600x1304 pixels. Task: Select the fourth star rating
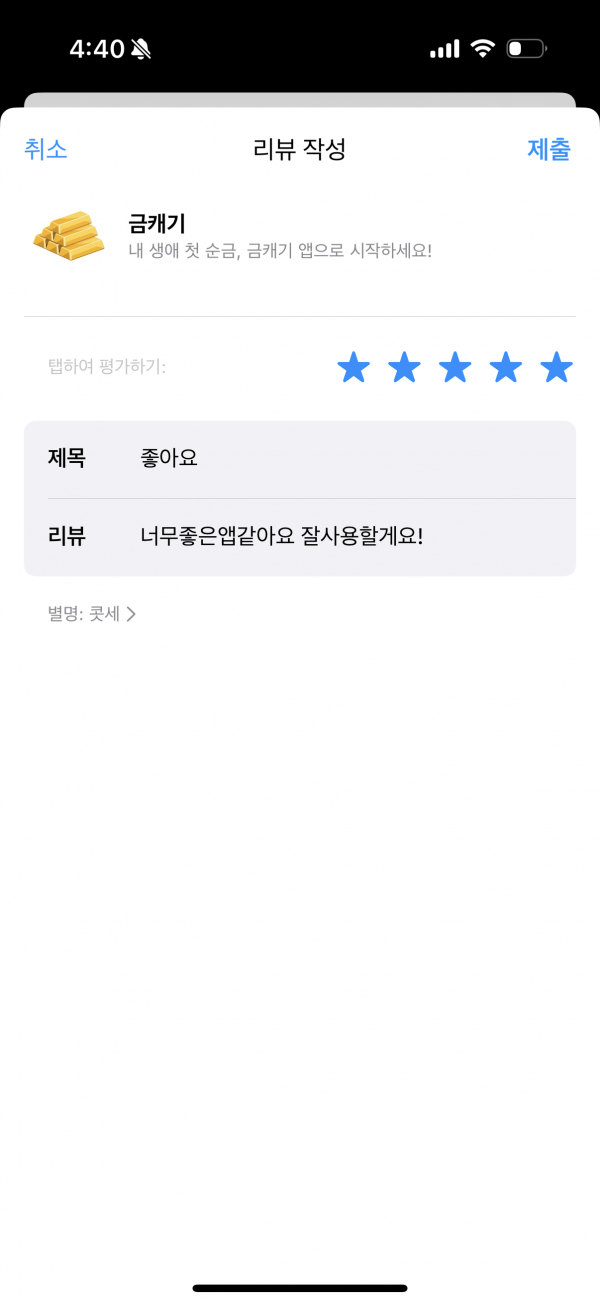tap(506, 367)
